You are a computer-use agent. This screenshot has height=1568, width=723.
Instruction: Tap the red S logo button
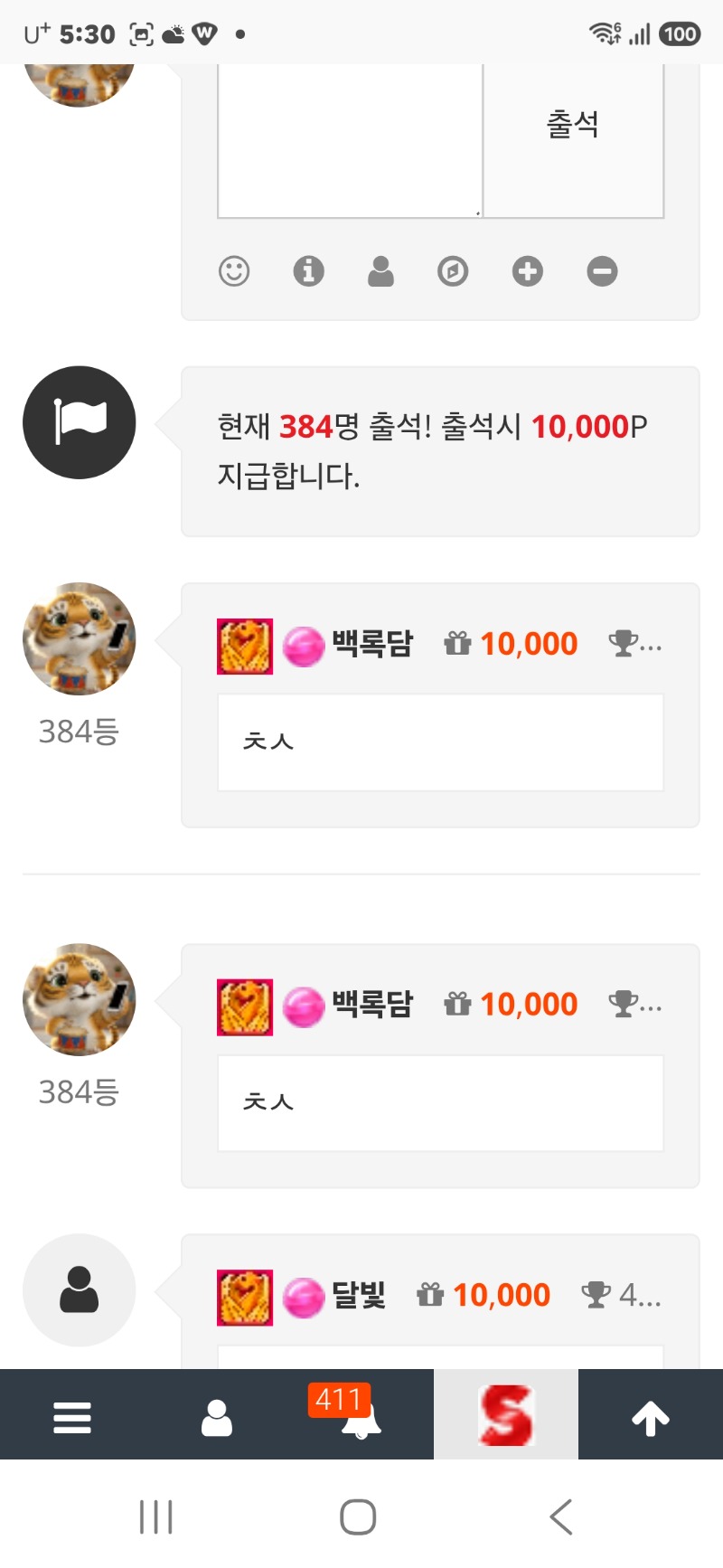(506, 1415)
